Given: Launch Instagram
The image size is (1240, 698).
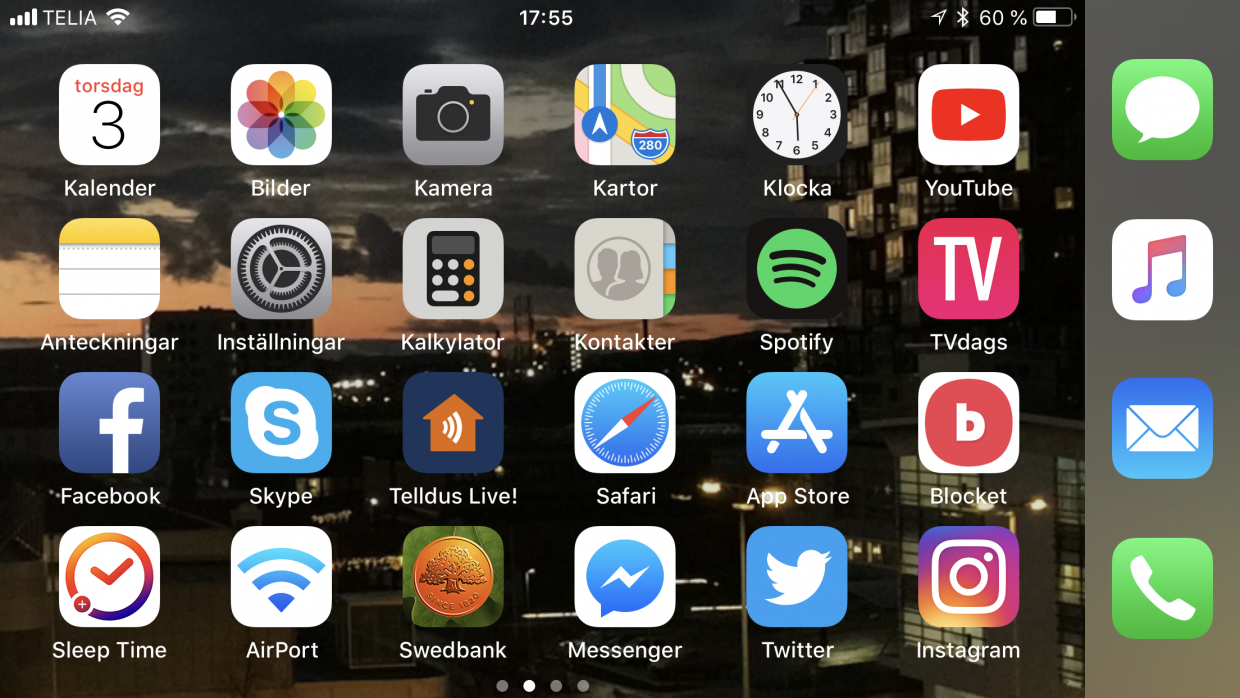Looking at the screenshot, I should pos(968,577).
